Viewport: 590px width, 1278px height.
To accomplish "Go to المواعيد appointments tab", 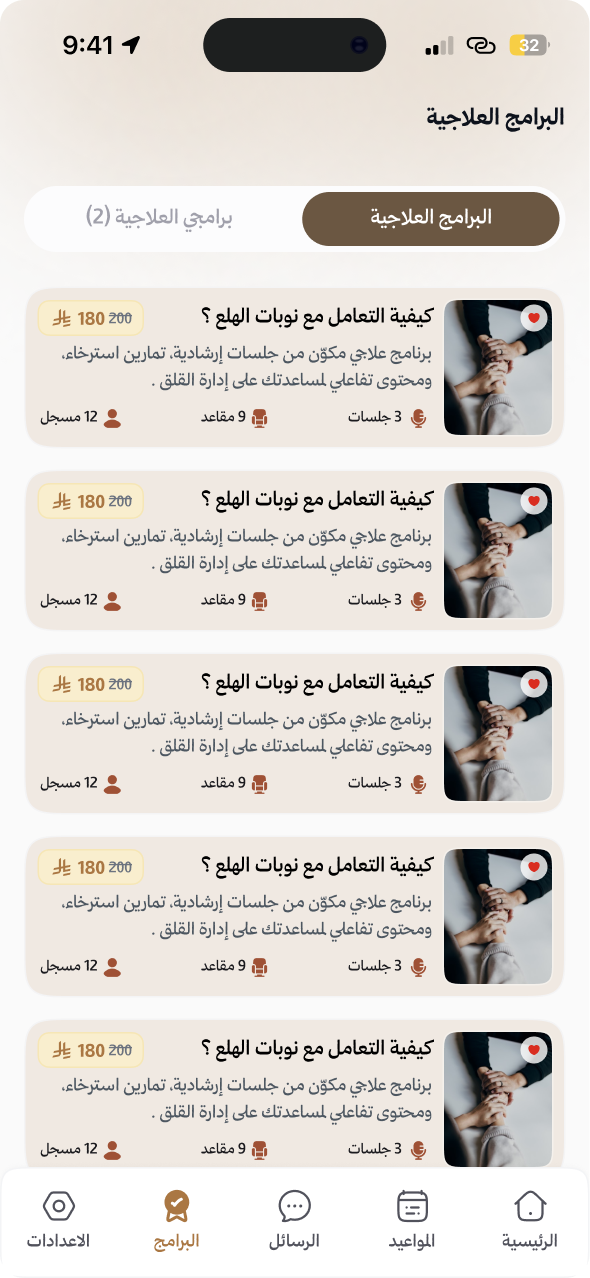I will tap(412, 1220).
